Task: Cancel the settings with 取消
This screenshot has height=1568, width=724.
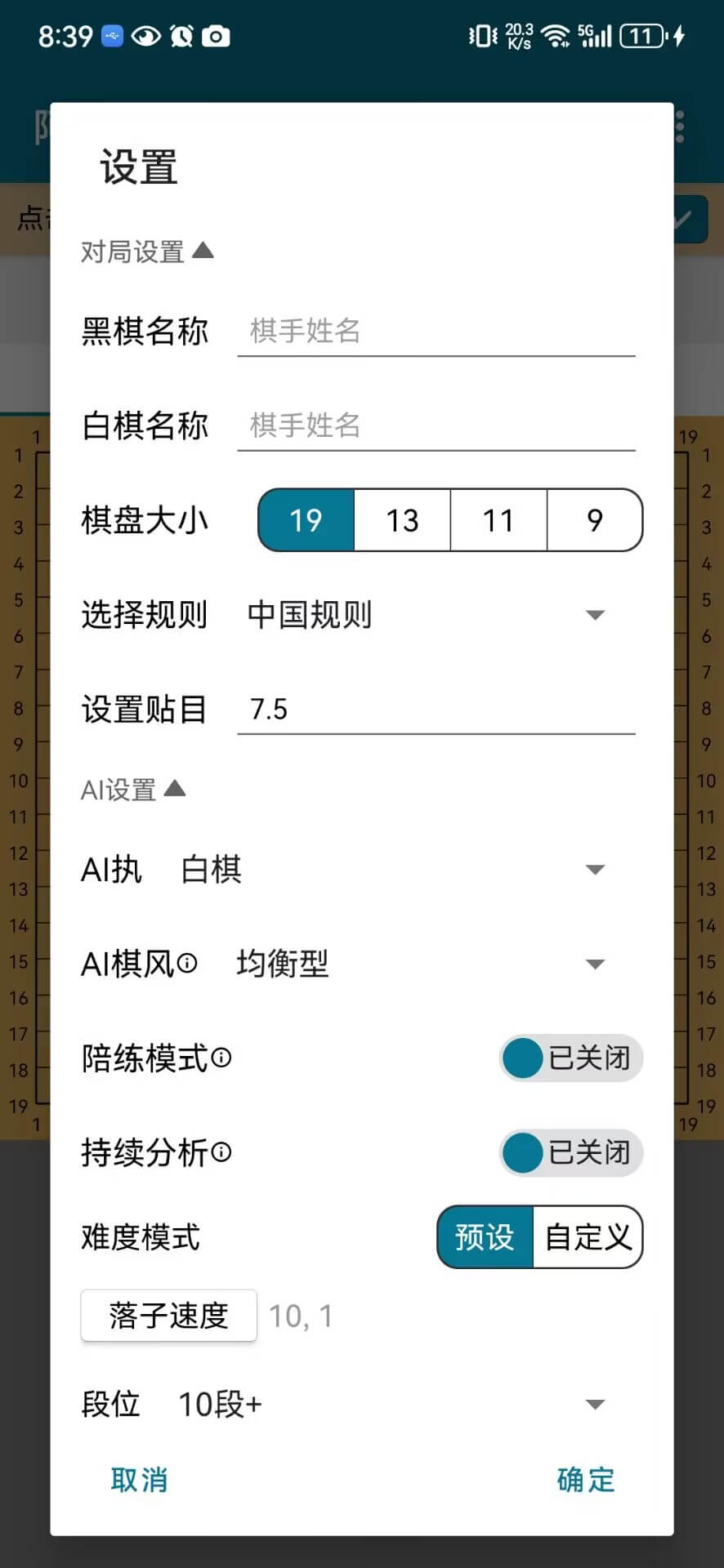Action: coord(139,1480)
